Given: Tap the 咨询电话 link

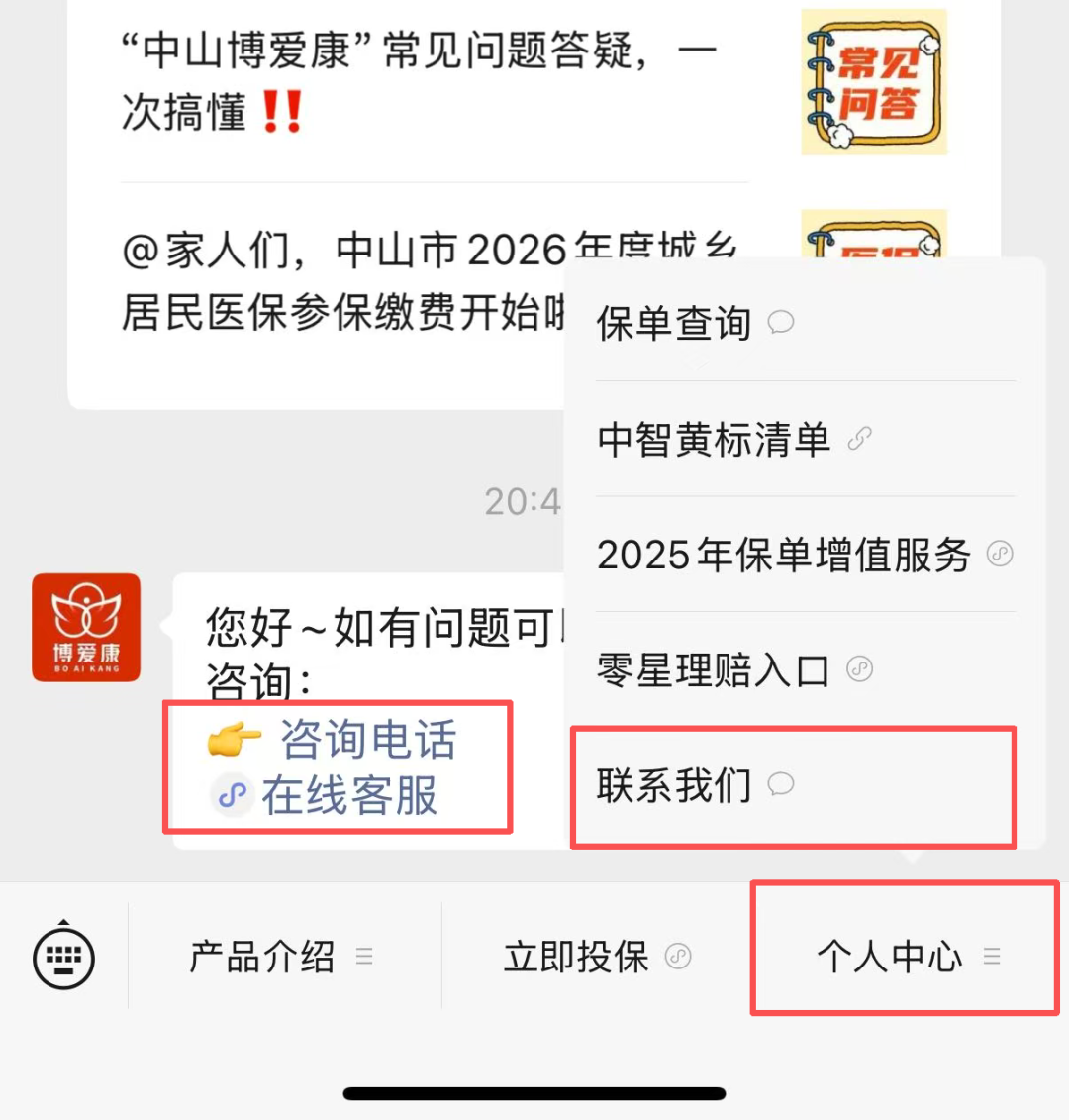Looking at the screenshot, I should (367, 740).
